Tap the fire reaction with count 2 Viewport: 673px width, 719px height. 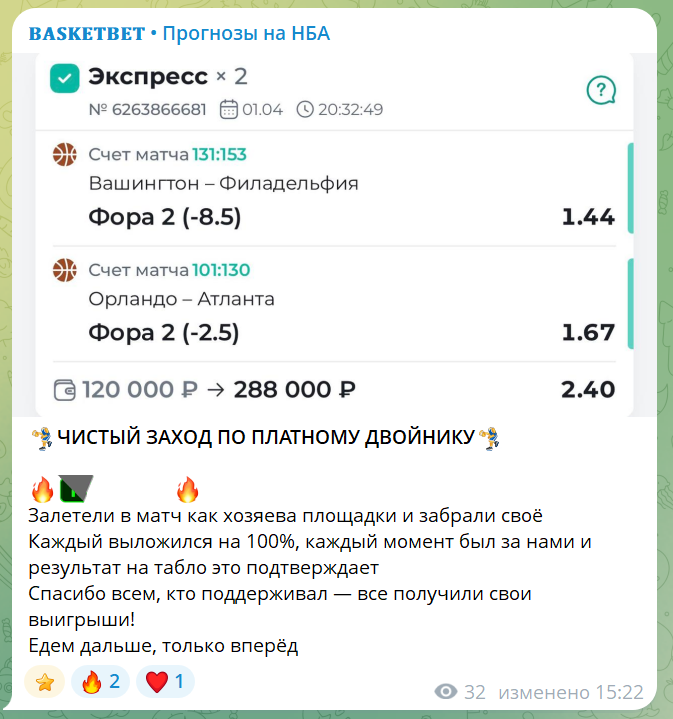[100, 683]
